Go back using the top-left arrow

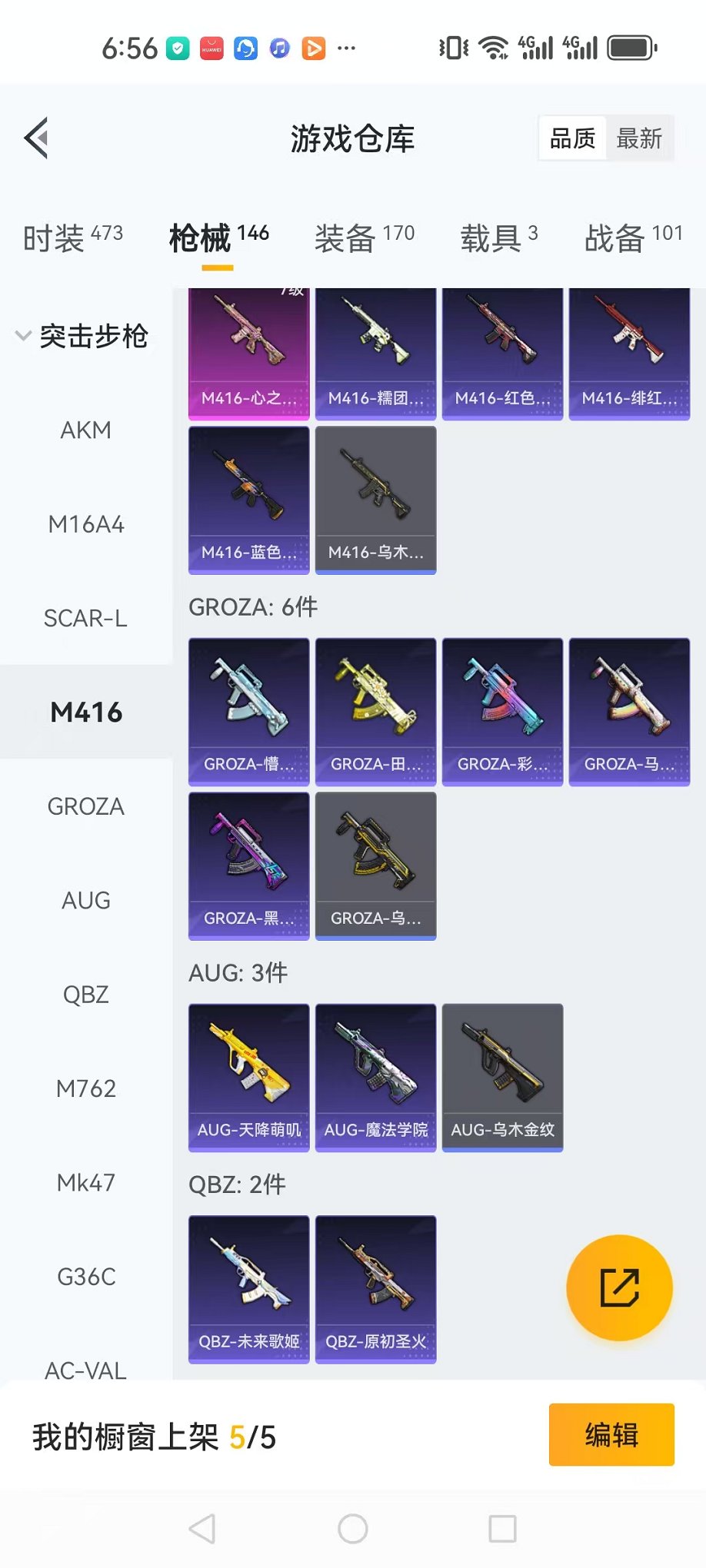point(37,138)
